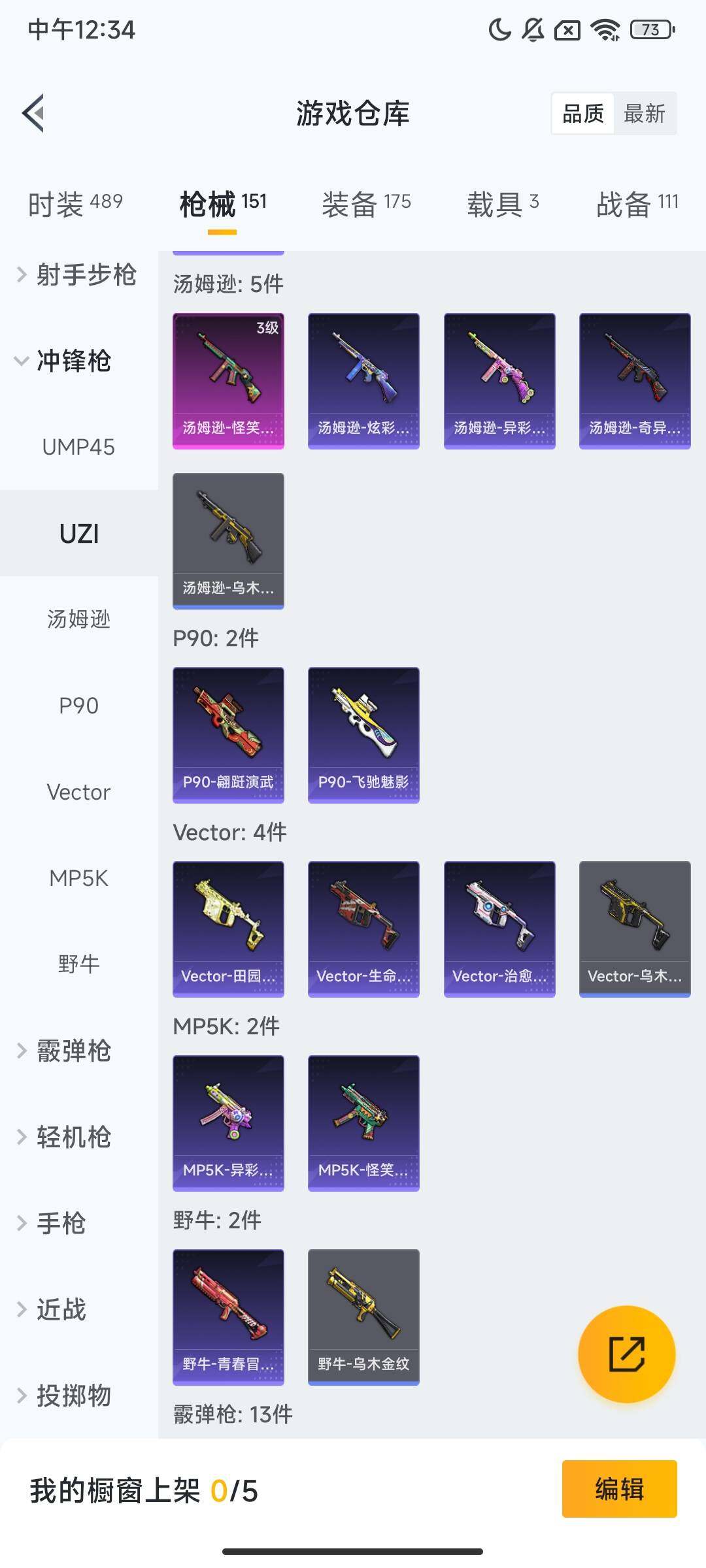Switch sorting to 最新

click(x=645, y=114)
